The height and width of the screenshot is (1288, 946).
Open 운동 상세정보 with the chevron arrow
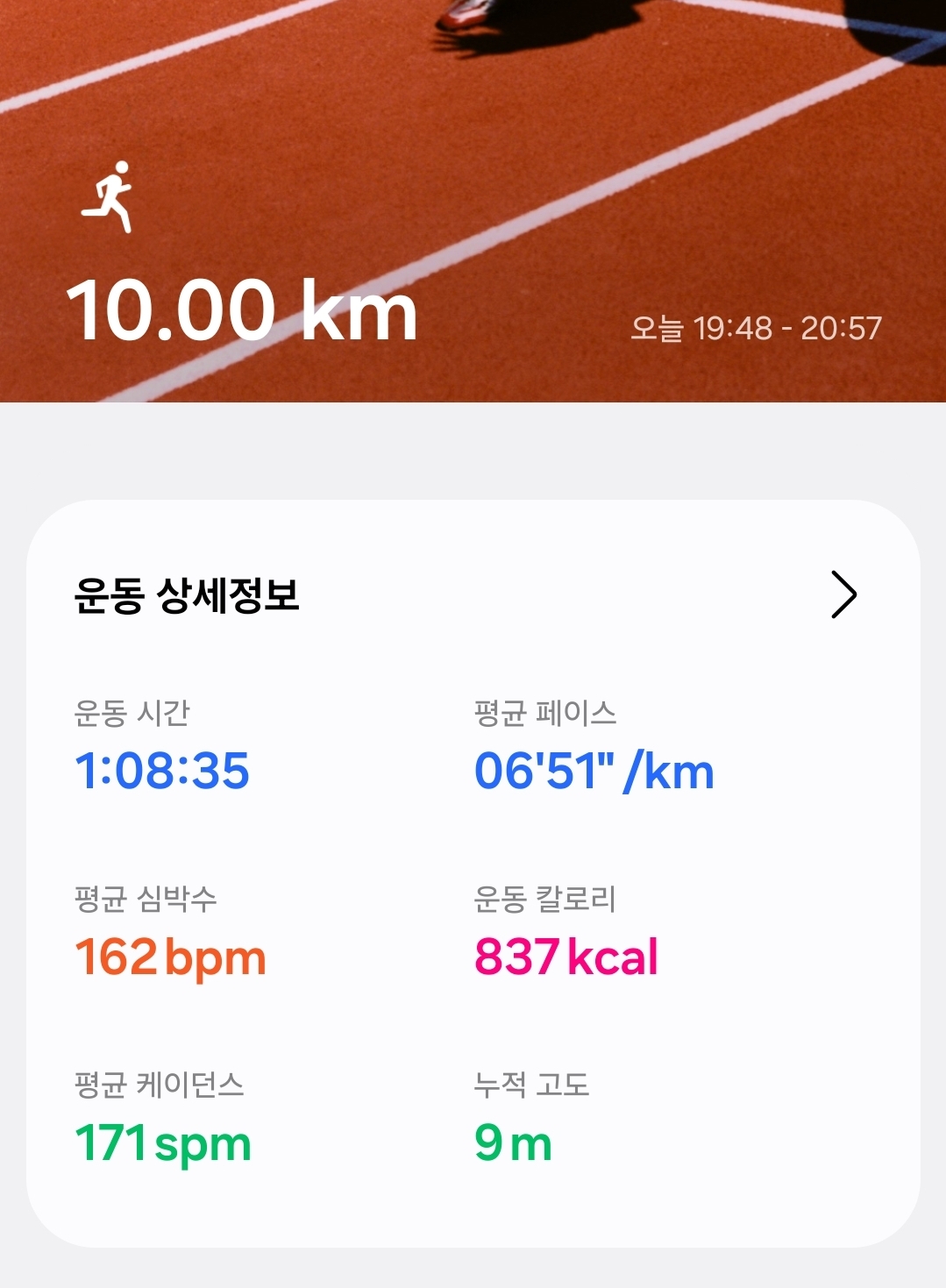(843, 595)
